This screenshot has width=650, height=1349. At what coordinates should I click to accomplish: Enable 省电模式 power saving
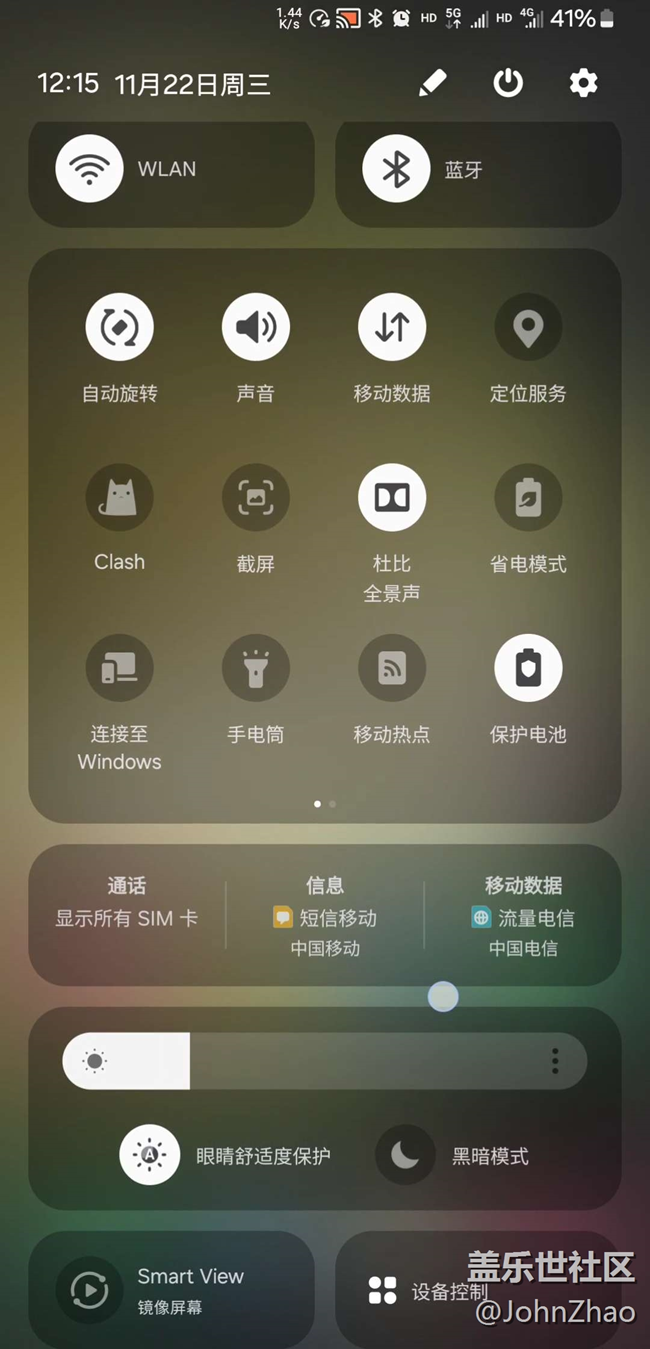click(528, 497)
